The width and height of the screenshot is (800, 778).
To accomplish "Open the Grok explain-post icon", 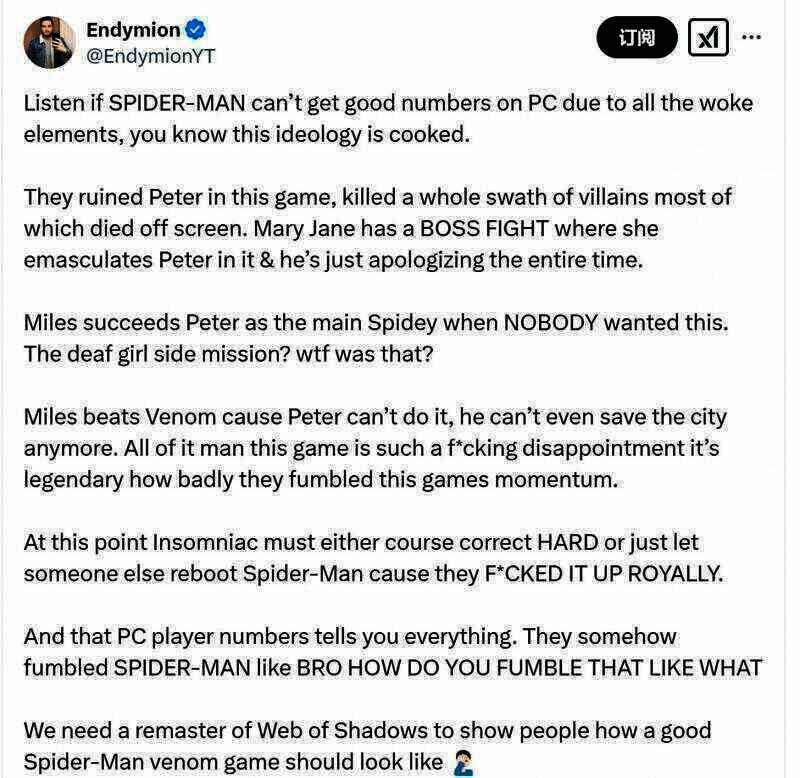I will (x=708, y=39).
